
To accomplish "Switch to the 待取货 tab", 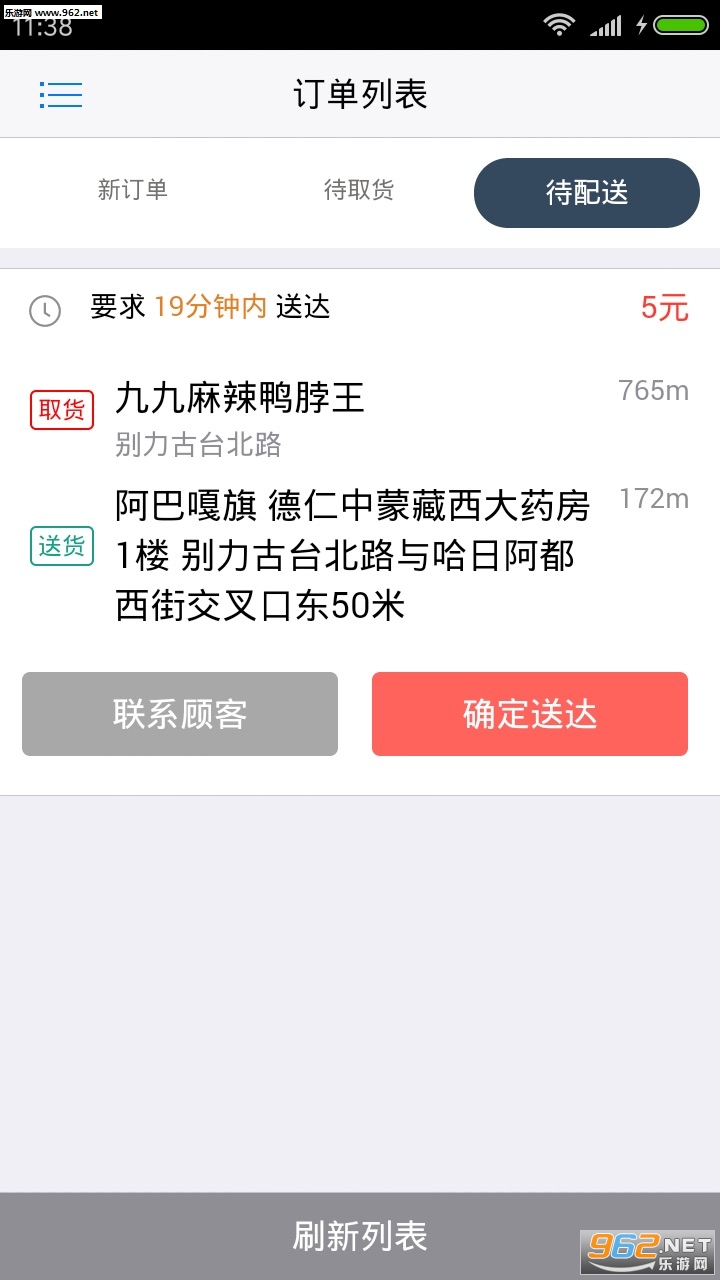I will 359,190.
